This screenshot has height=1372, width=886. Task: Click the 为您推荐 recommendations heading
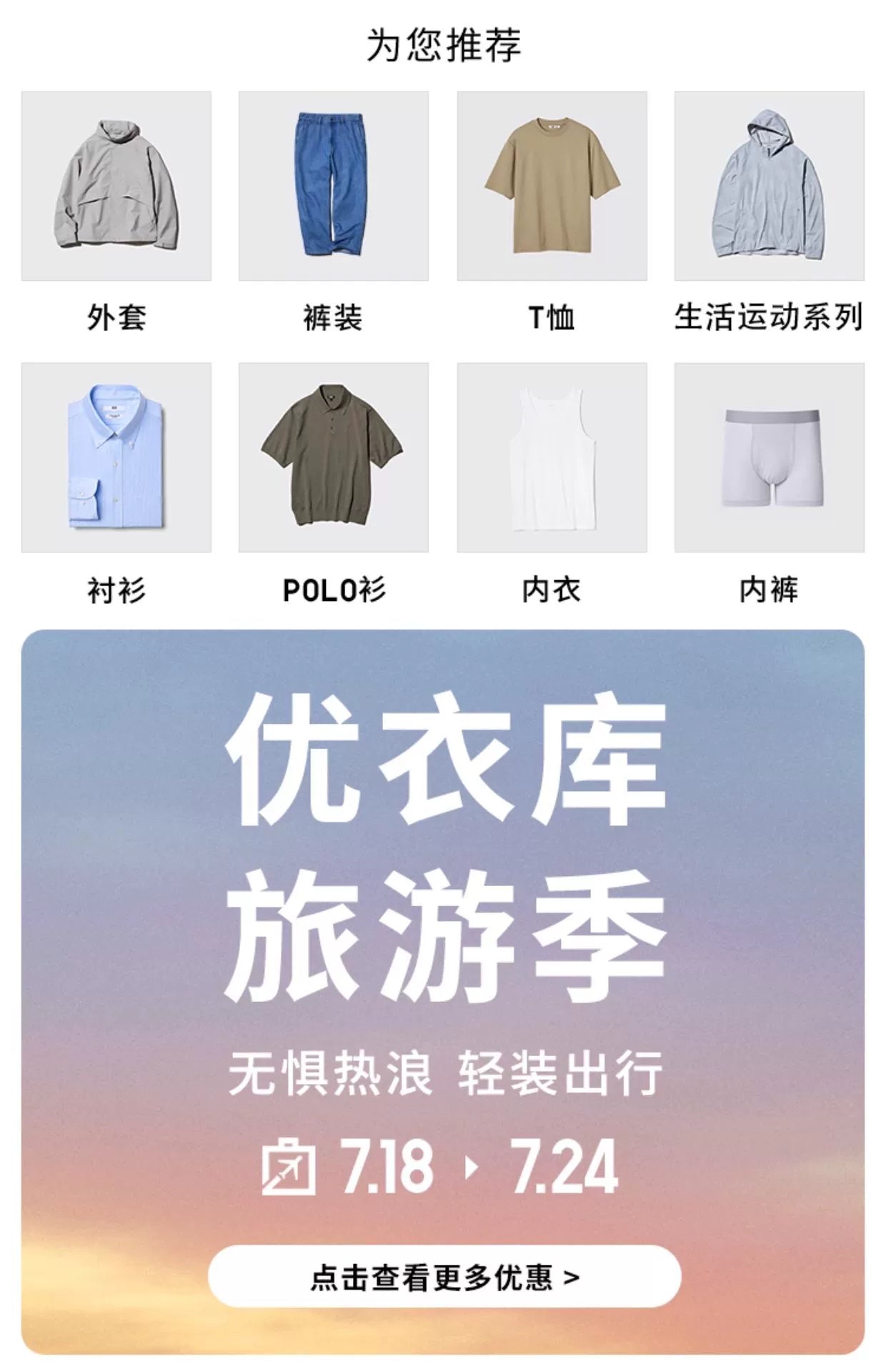pos(443,41)
